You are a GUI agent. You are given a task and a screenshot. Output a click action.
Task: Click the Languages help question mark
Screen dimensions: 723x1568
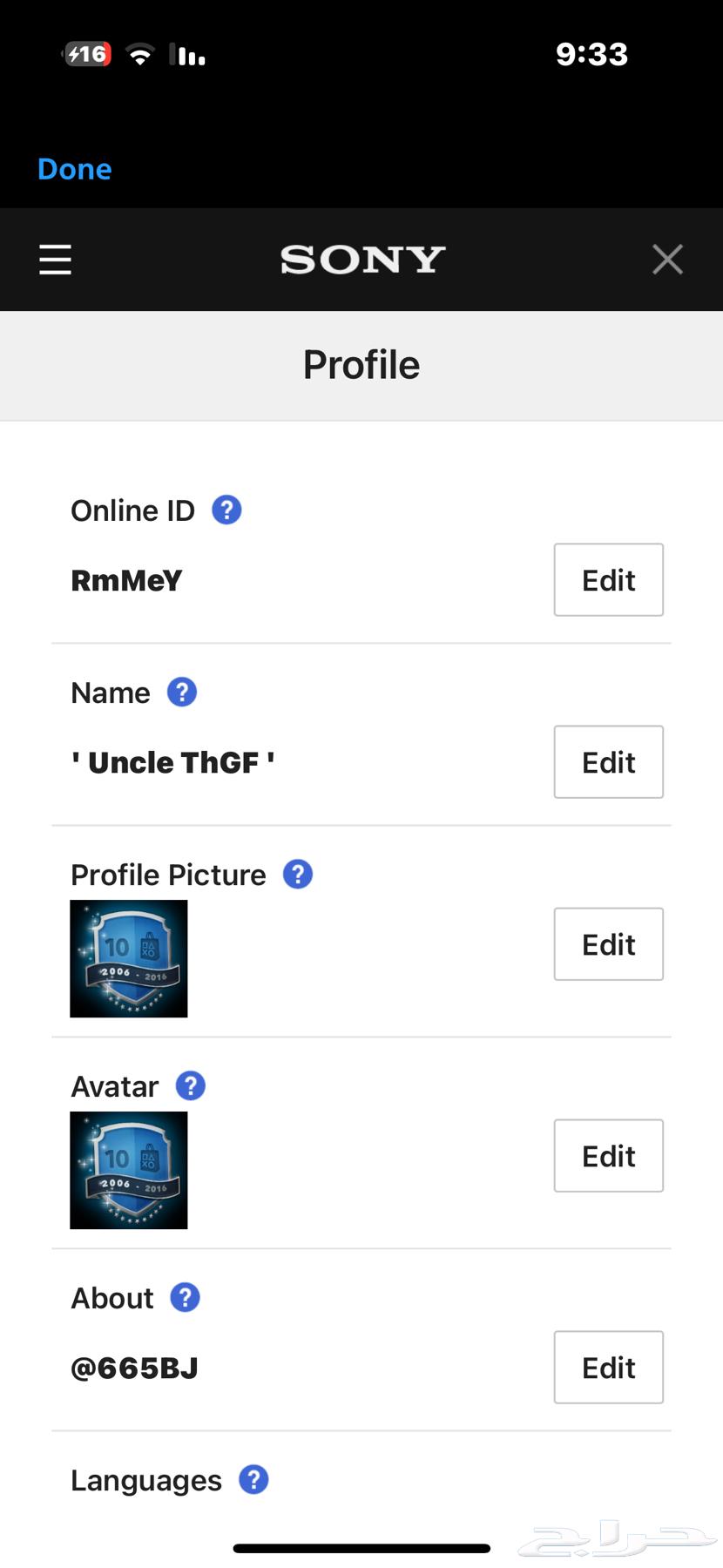tap(253, 1479)
